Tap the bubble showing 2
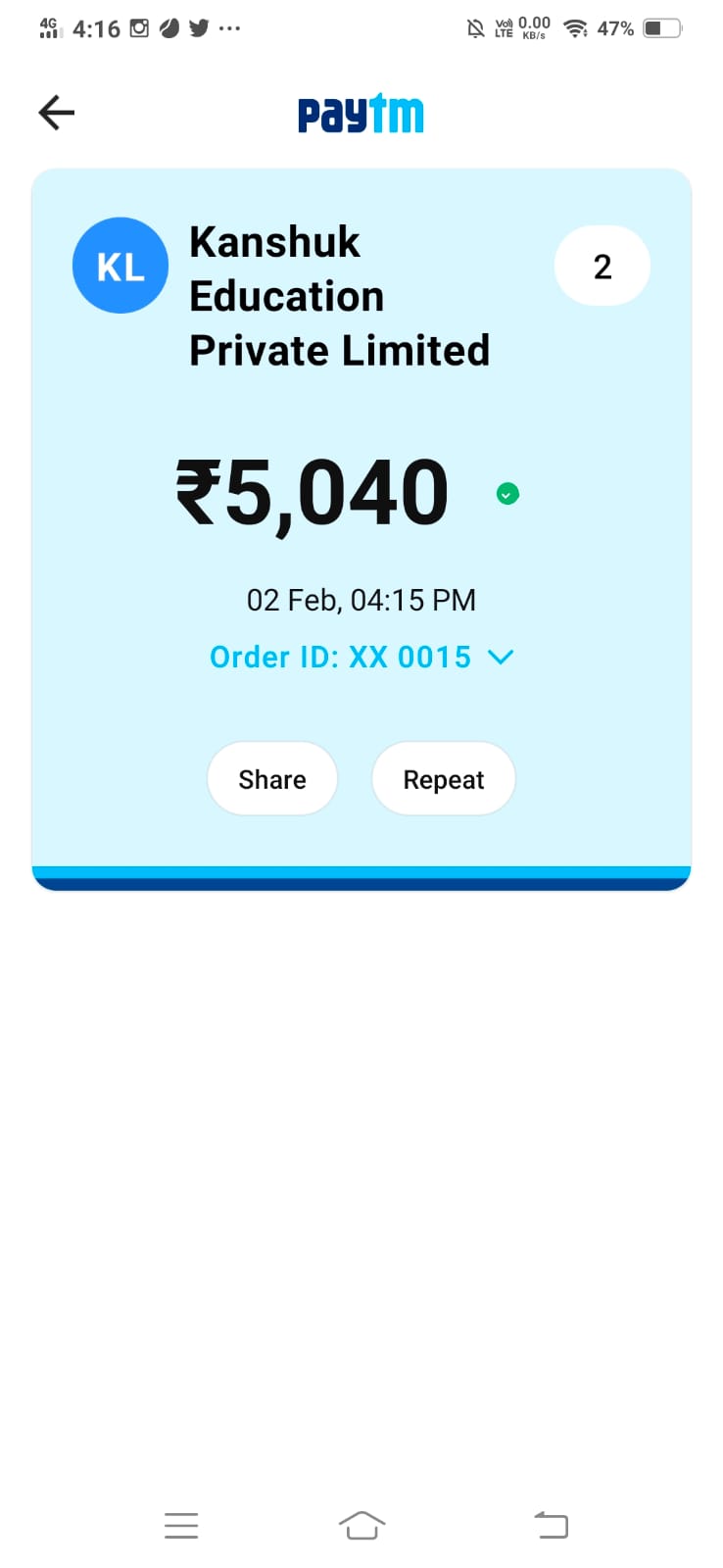723x1568 pixels. point(602,267)
